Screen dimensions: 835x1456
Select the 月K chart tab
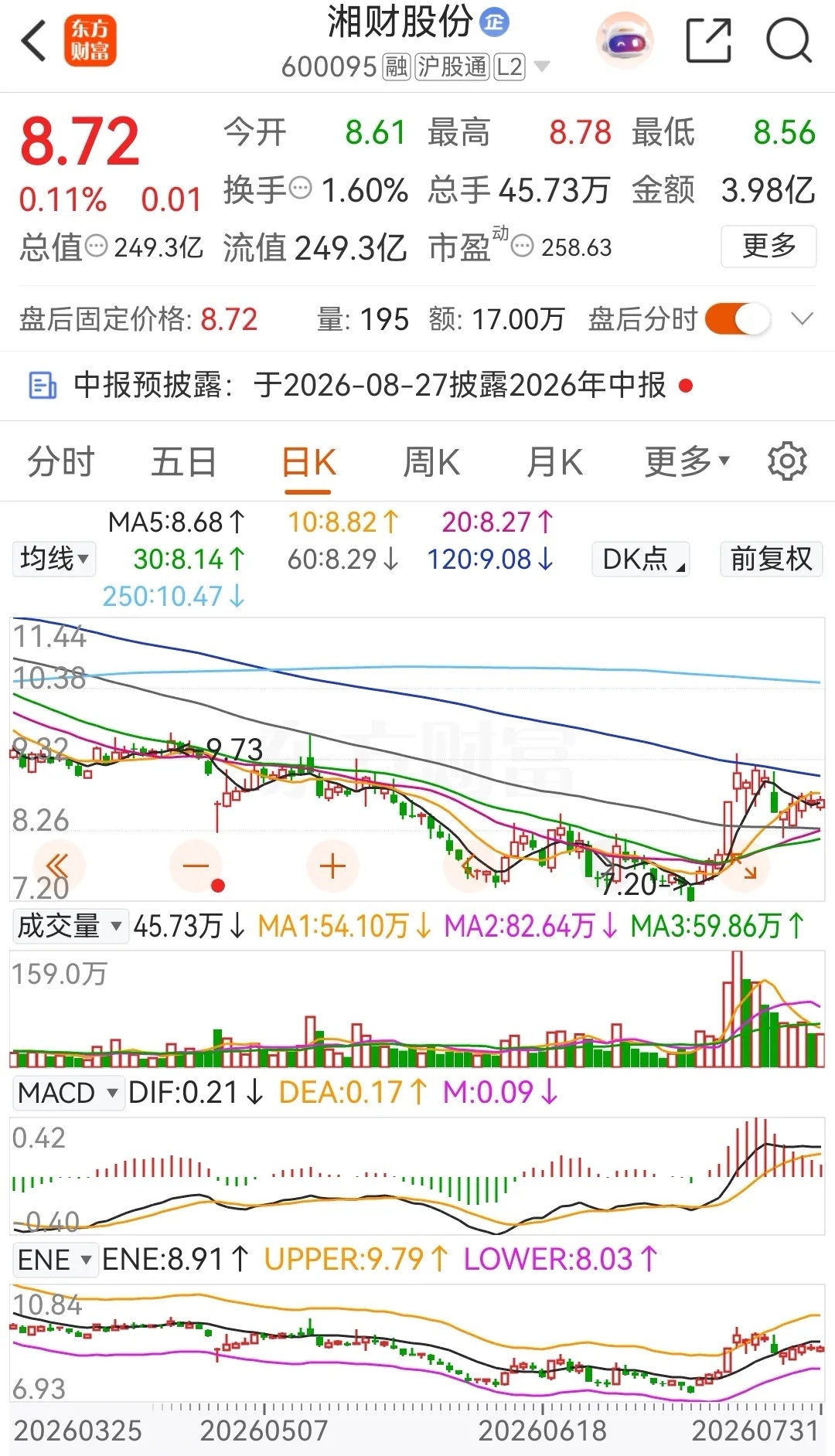click(x=554, y=462)
